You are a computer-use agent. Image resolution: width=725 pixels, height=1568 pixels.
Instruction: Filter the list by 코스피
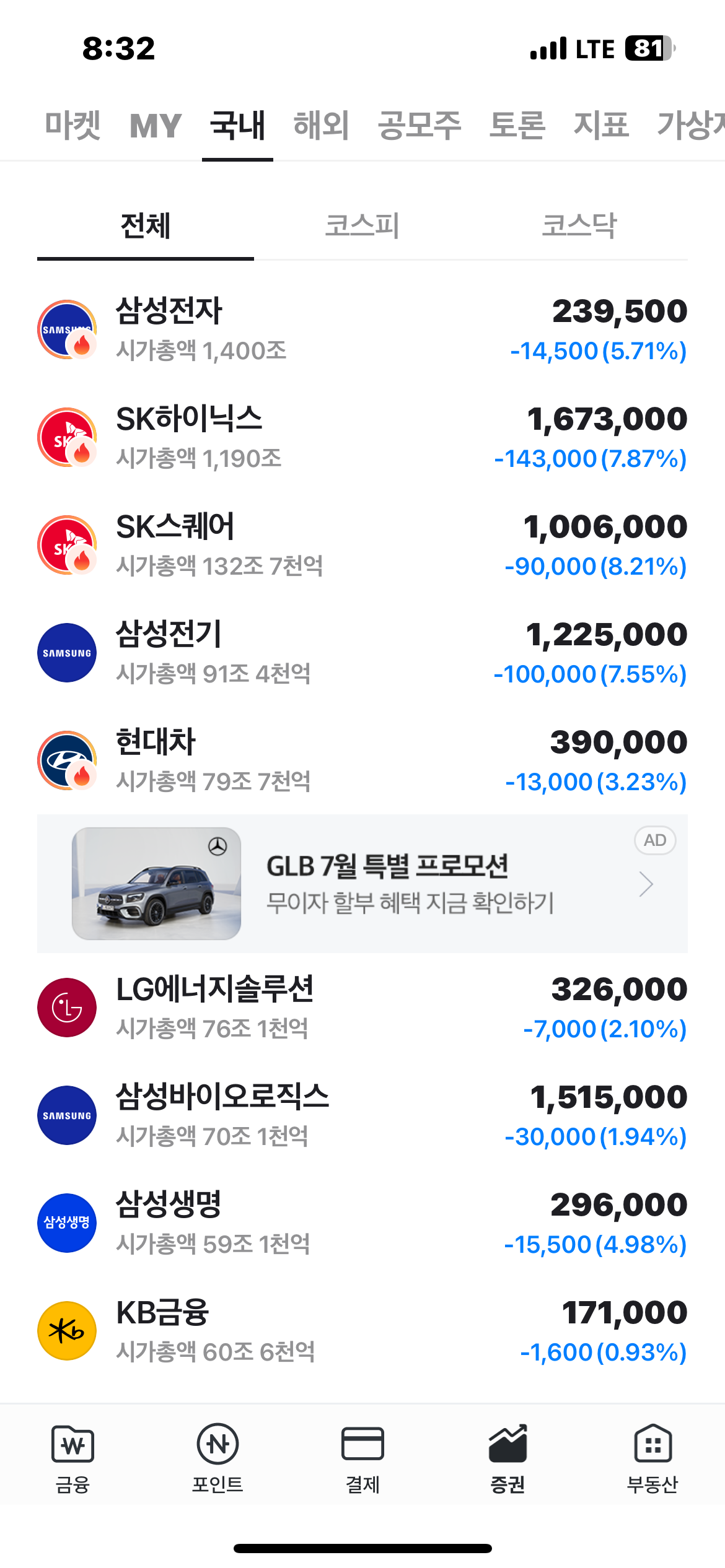(362, 225)
